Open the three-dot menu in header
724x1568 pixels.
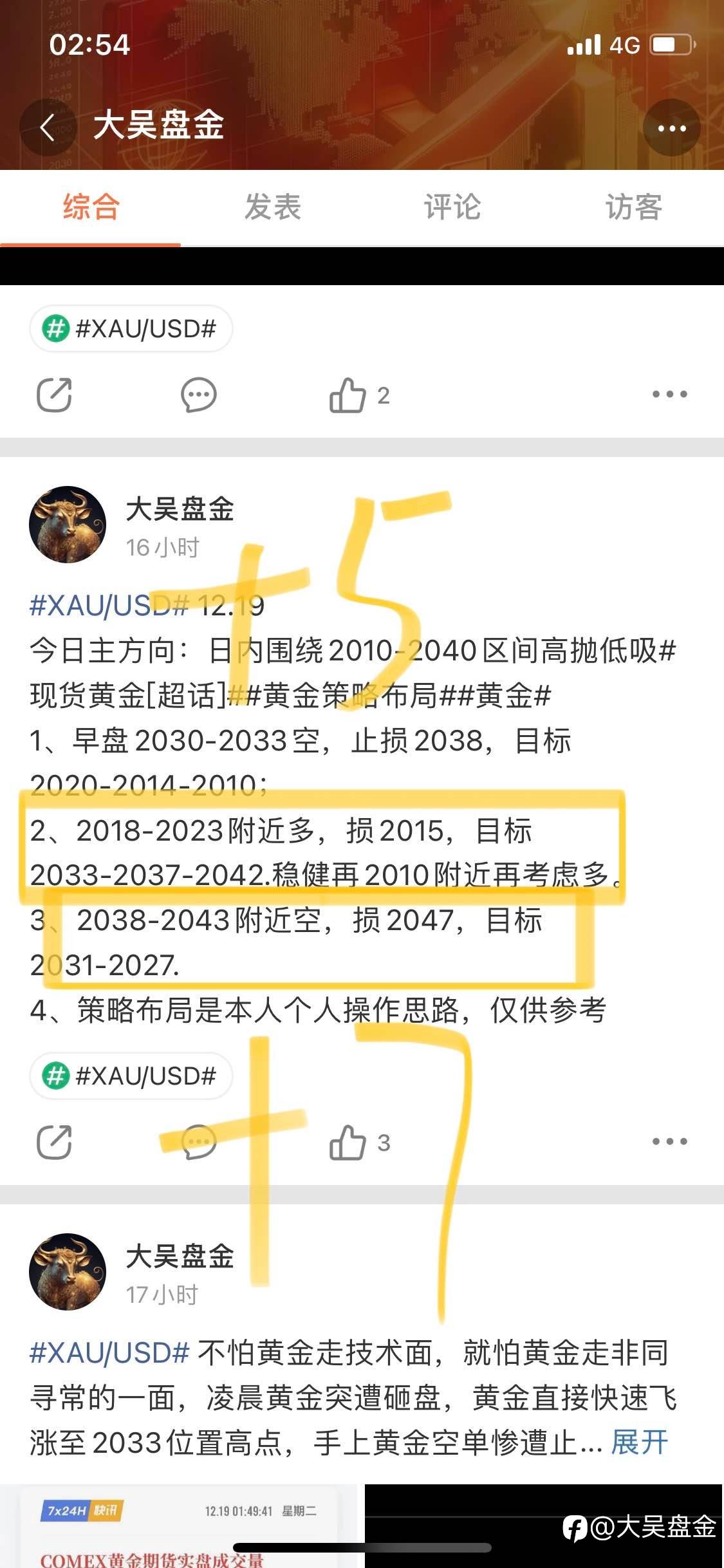pyautogui.click(x=671, y=127)
